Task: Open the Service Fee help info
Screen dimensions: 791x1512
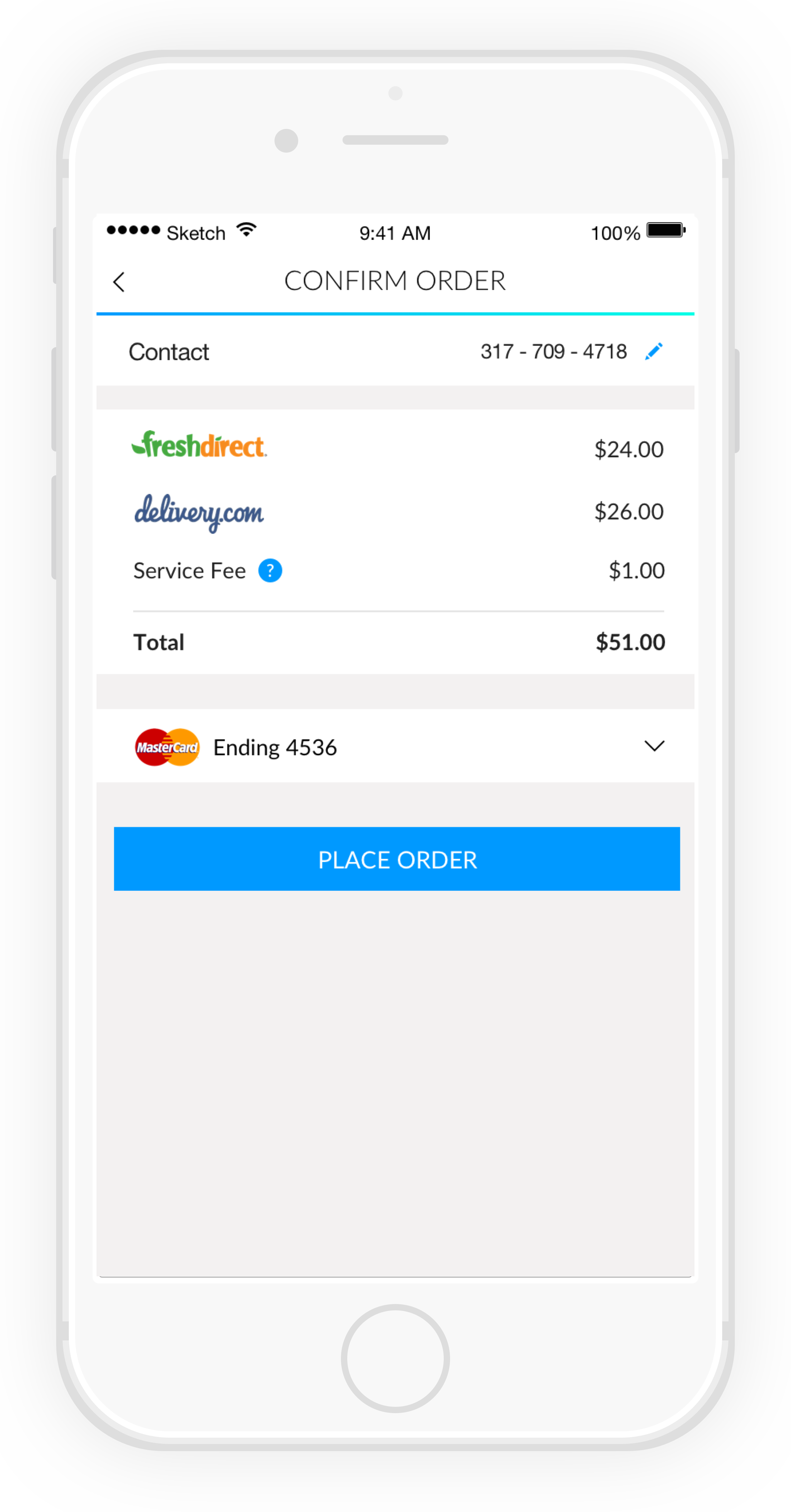Action: tap(270, 570)
